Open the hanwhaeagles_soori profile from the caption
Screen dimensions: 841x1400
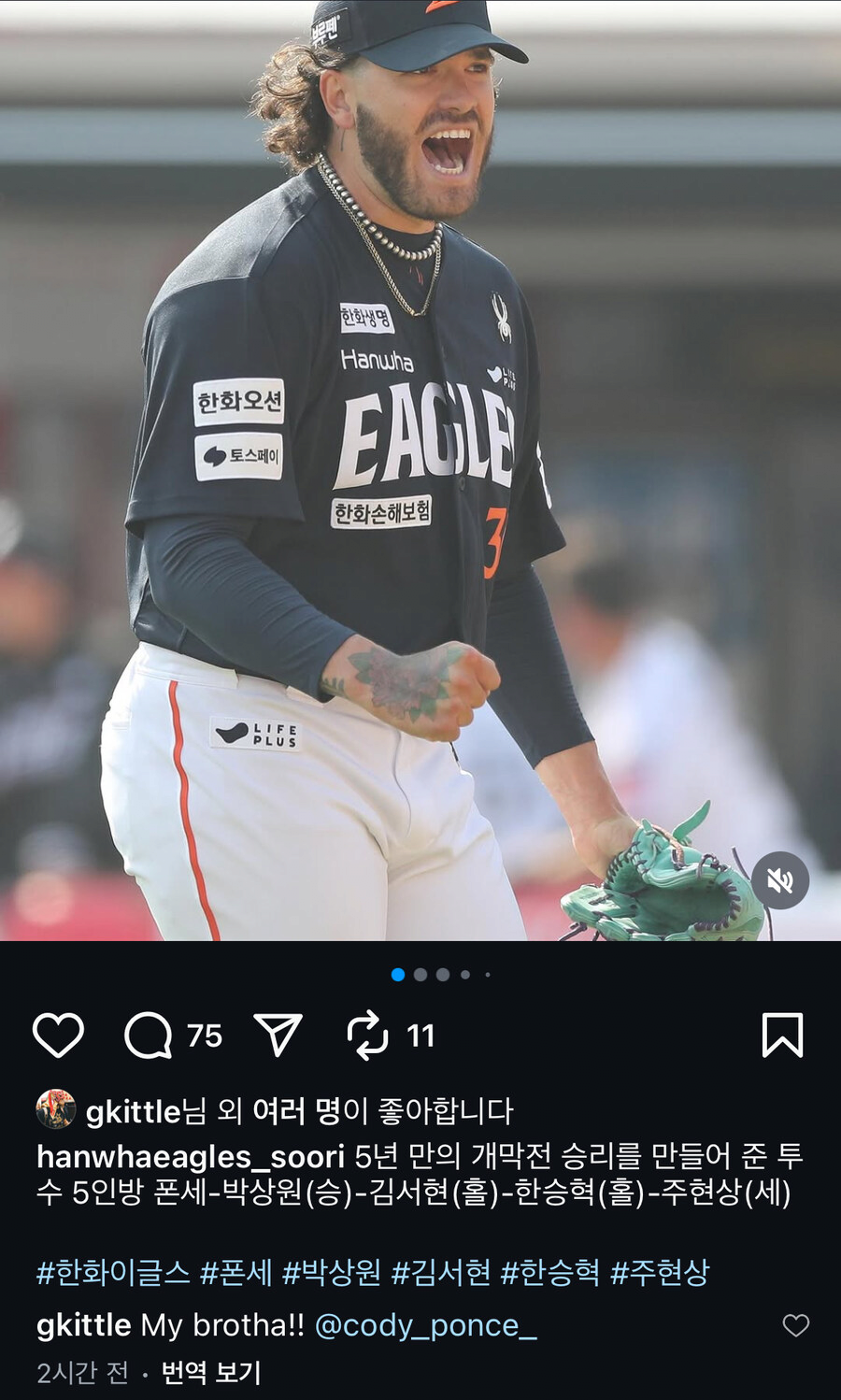191,1156
